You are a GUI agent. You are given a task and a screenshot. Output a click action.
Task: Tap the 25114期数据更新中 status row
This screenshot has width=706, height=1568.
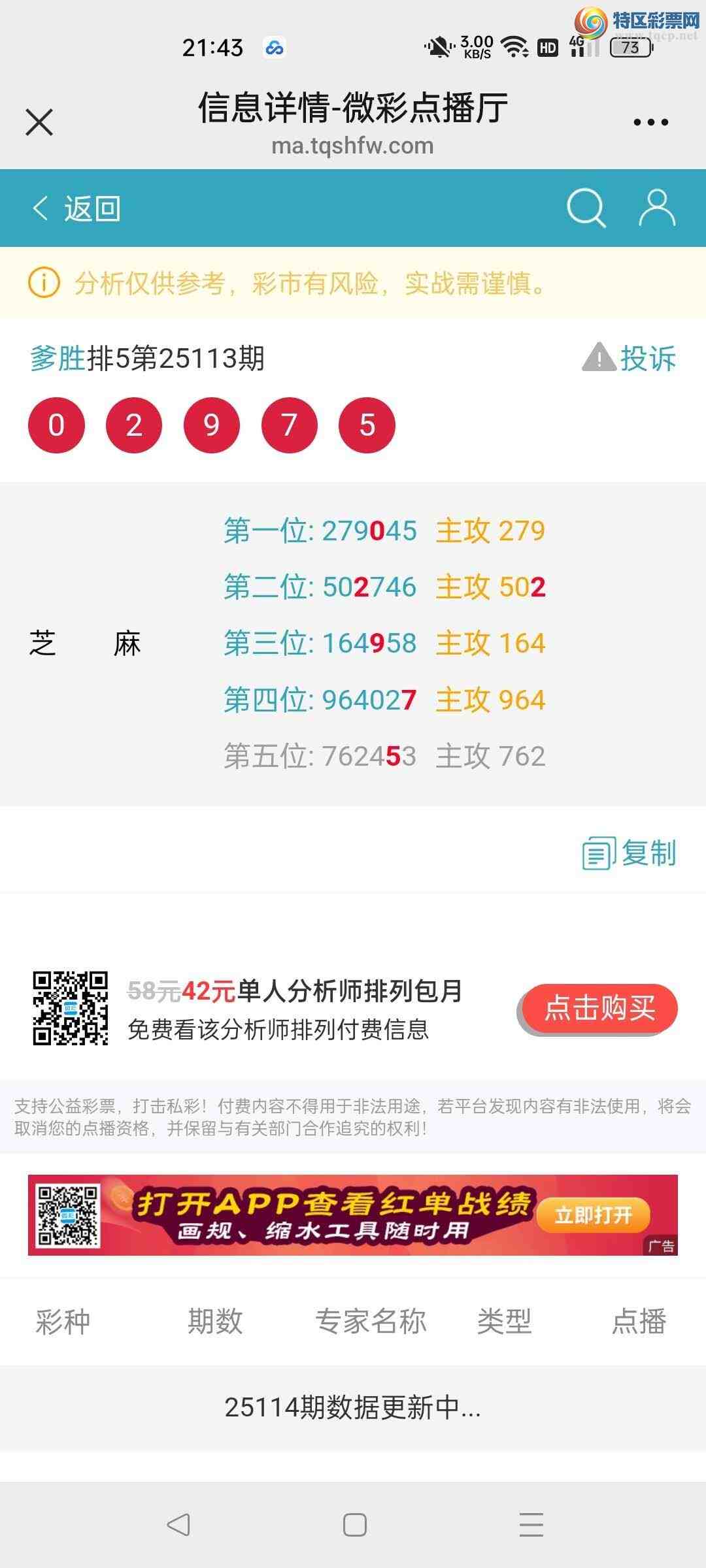pos(353,1405)
